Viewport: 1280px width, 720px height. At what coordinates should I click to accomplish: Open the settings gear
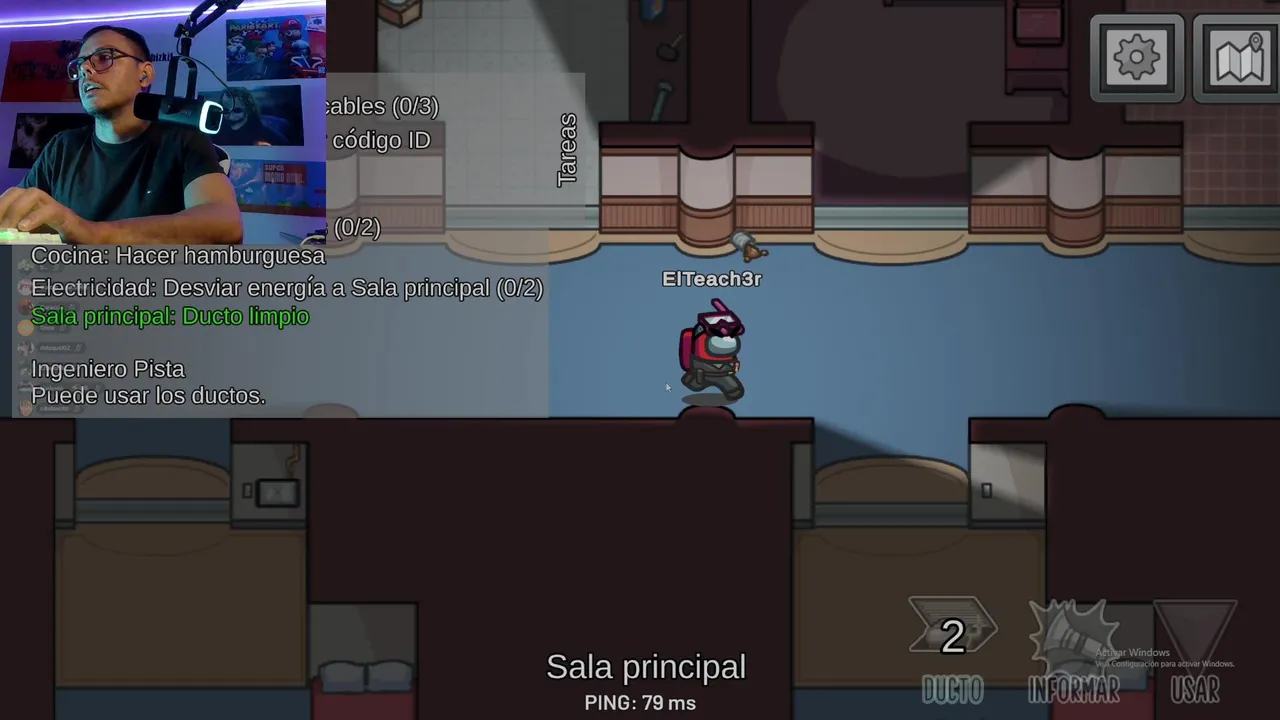pos(1137,58)
